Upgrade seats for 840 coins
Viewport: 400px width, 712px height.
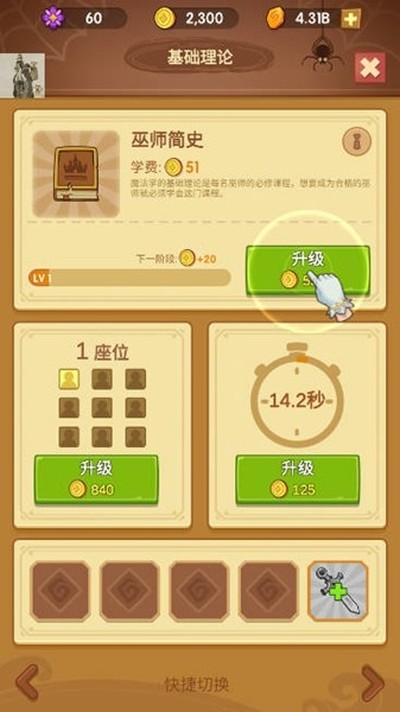point(96,480)
